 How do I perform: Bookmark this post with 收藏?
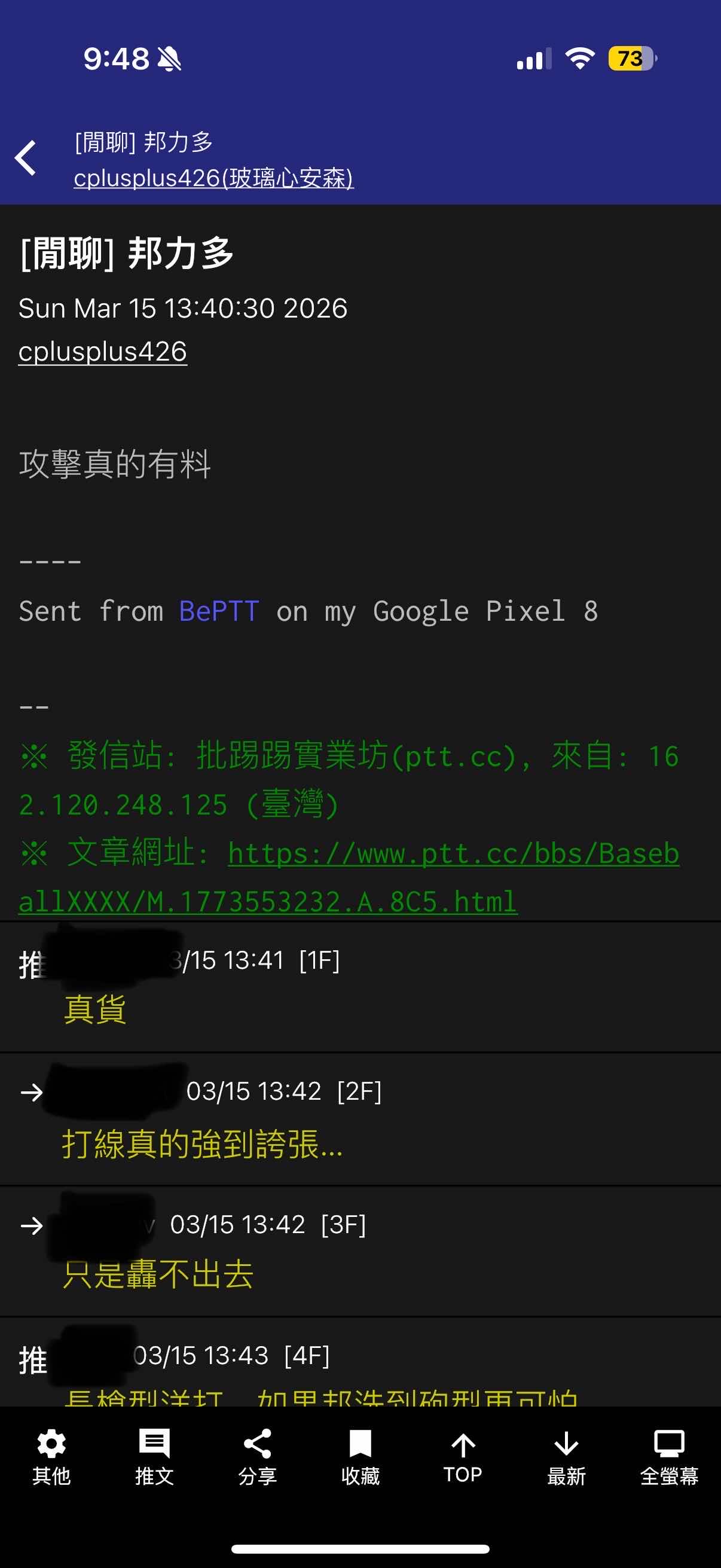coord(360,1456)
